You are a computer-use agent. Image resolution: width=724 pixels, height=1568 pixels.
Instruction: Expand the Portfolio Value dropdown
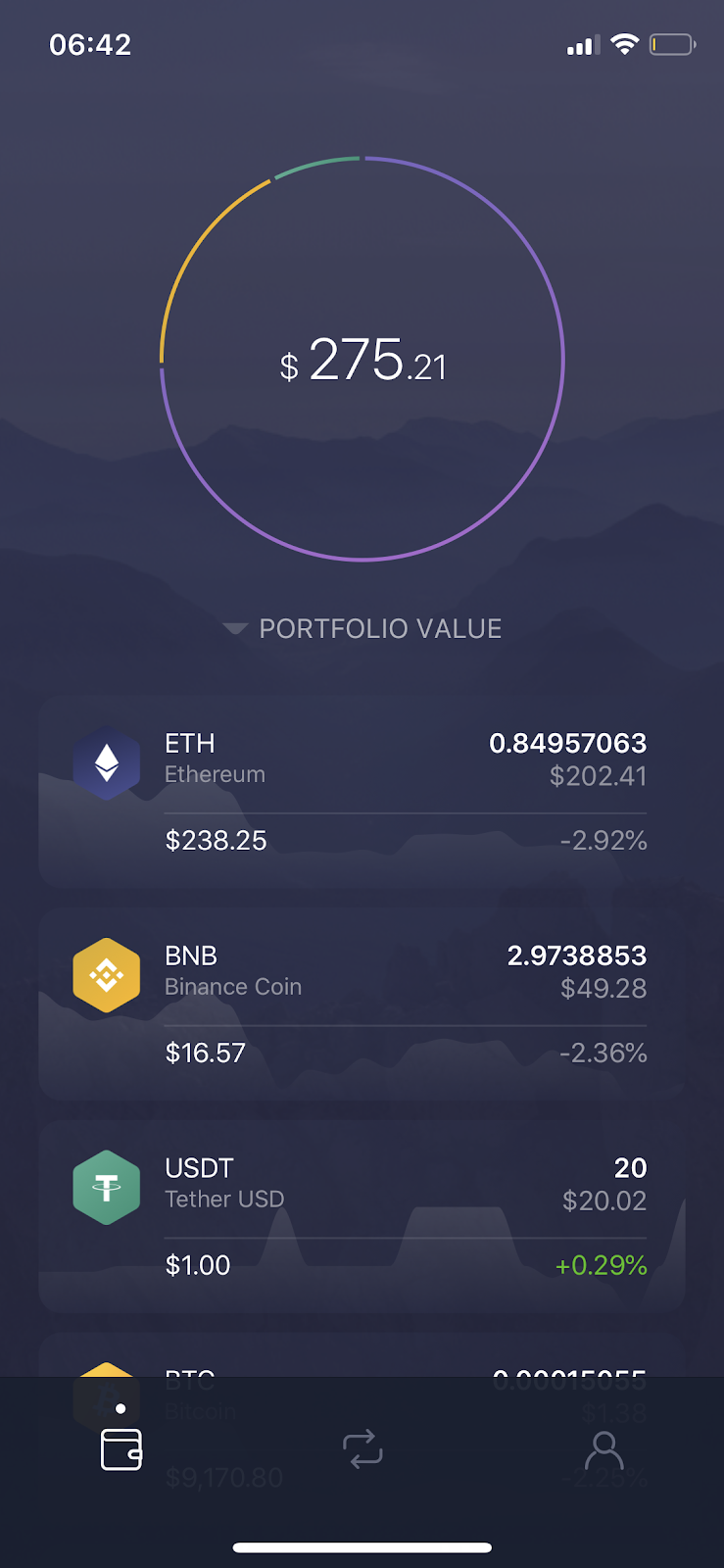362,628
